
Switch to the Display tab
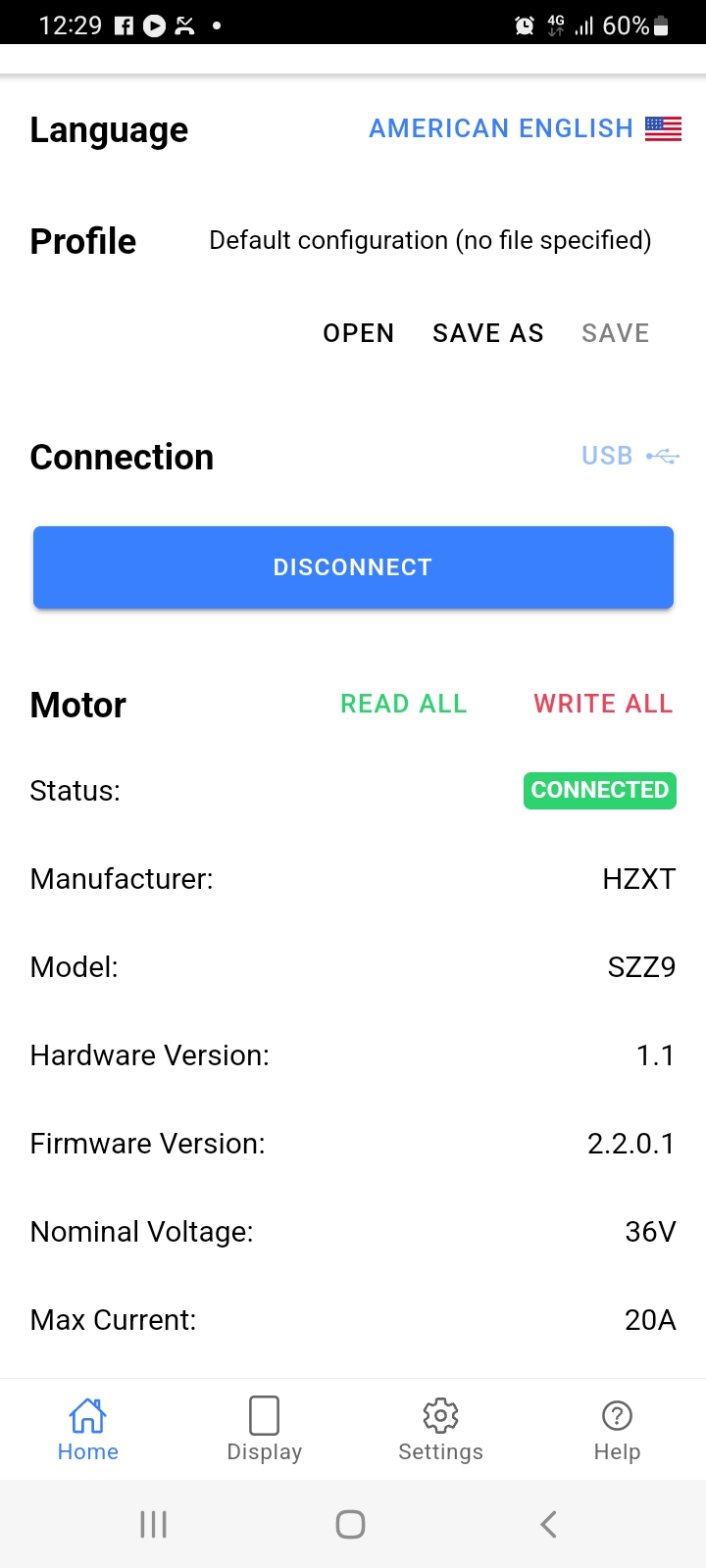coord(265,1430)
